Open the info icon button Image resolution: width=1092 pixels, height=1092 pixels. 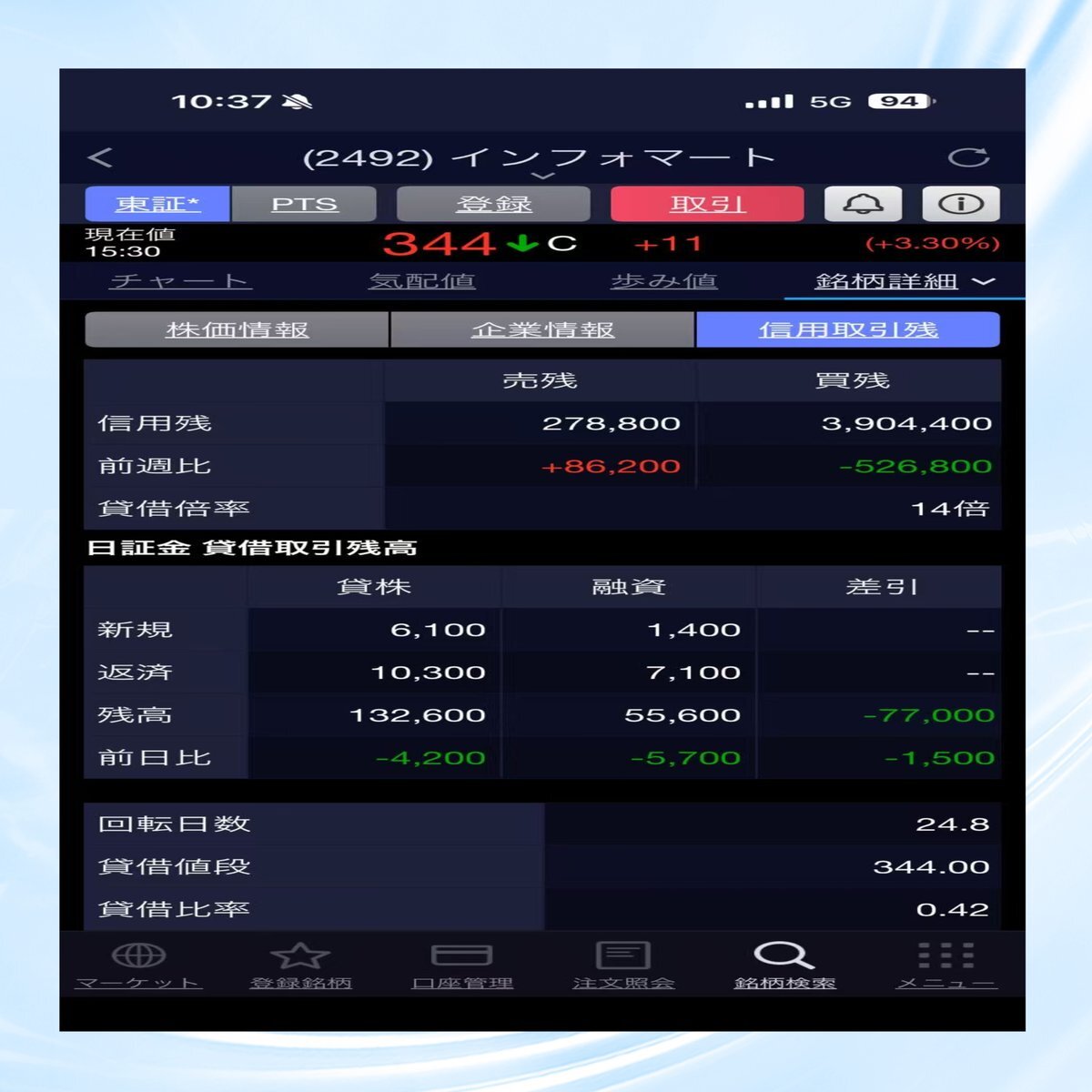[961, 204]
